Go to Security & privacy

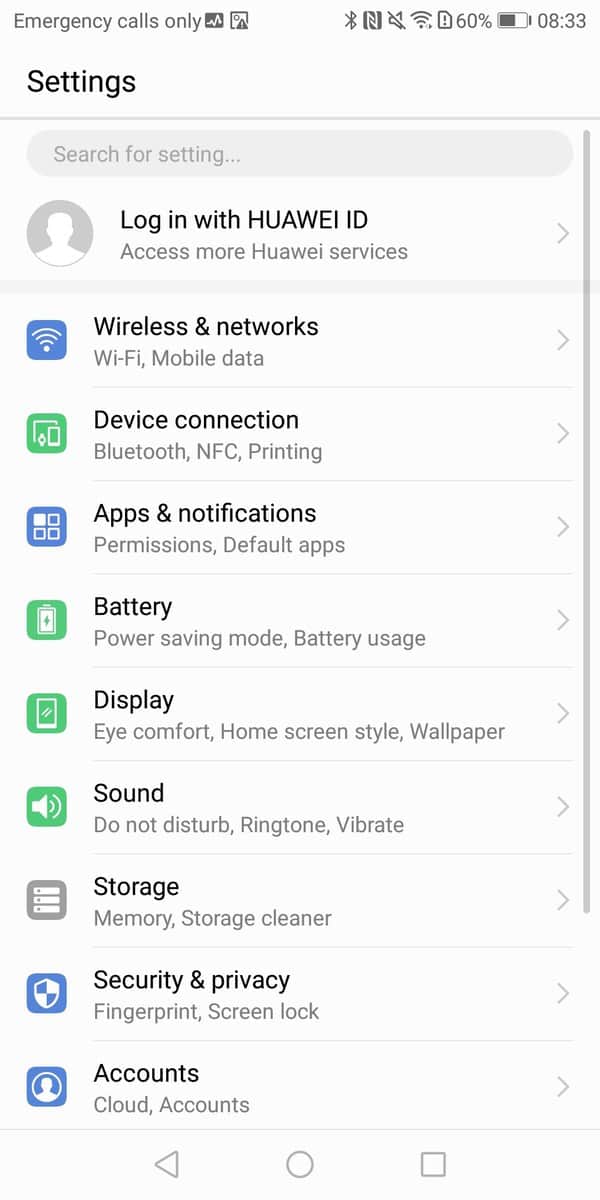tap(299, 994)
